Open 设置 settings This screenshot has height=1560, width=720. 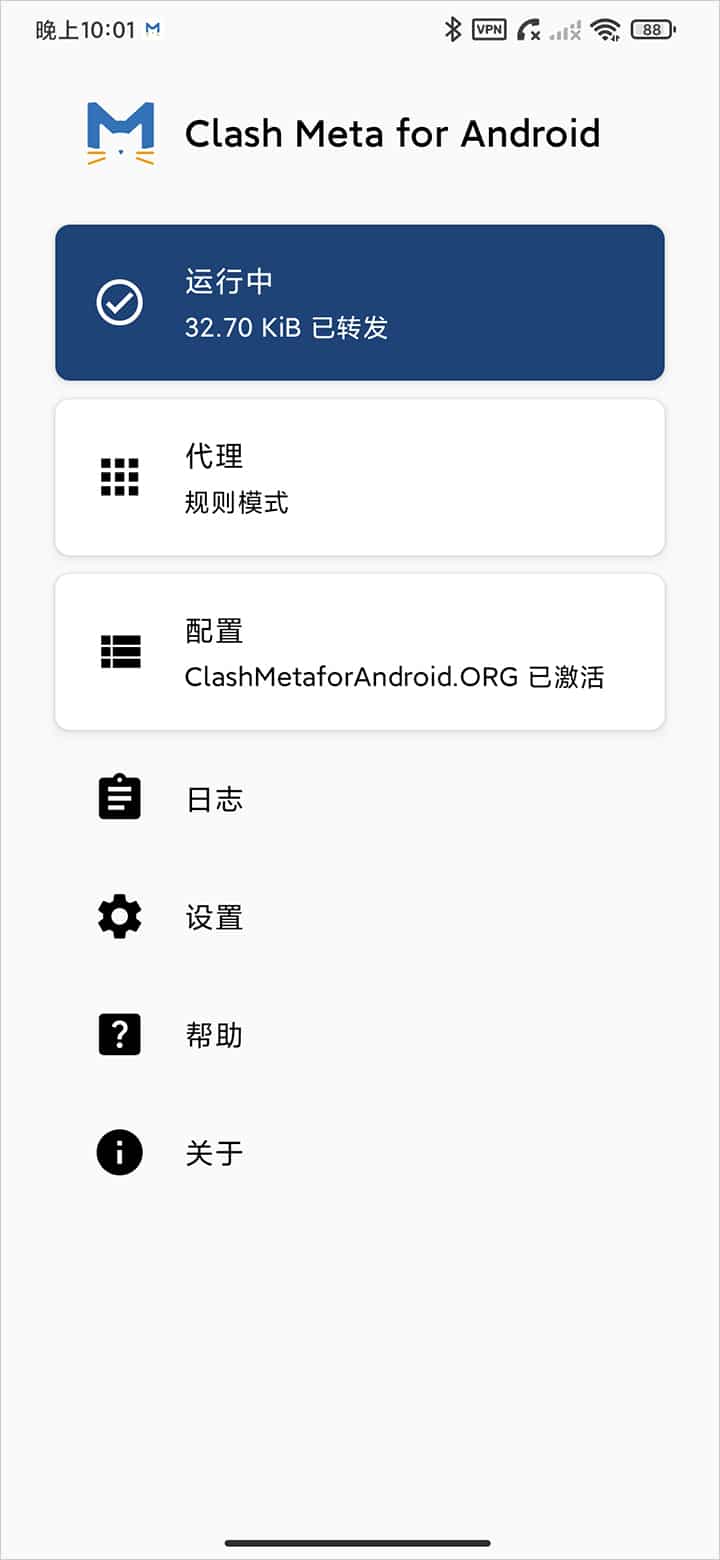tap(215, 917)
